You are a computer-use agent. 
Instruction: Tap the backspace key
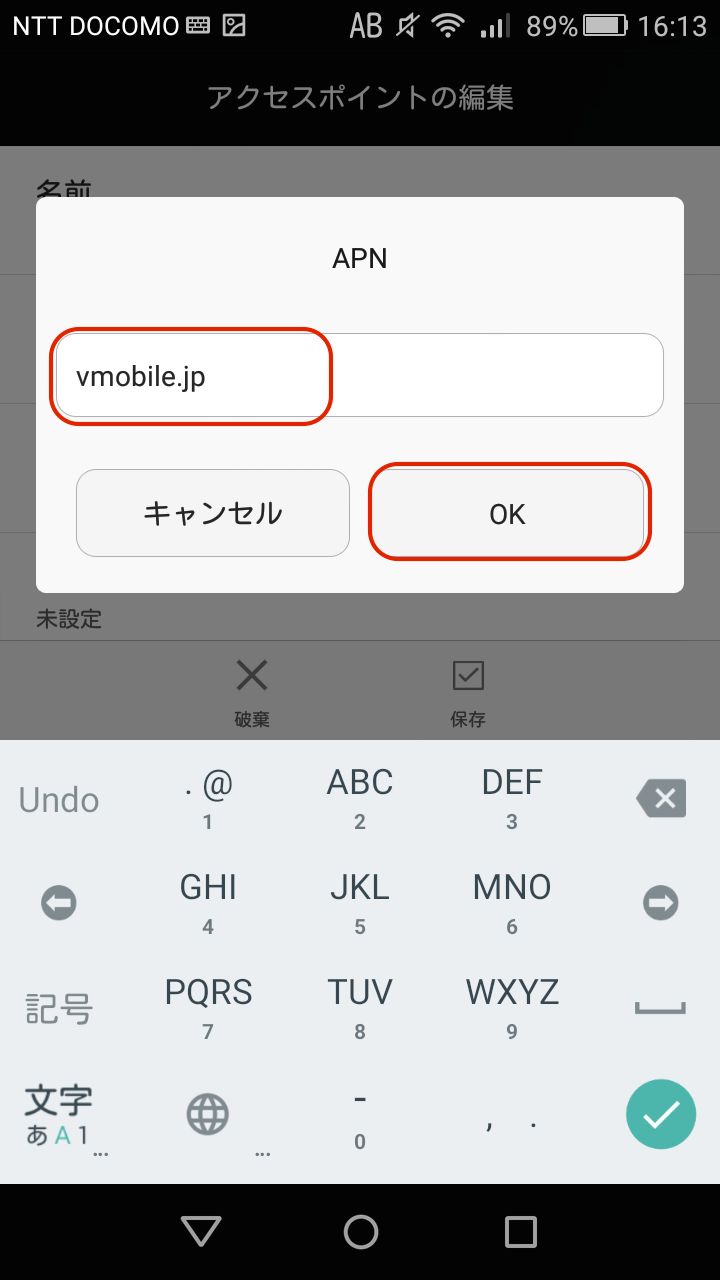tap(661, 799)
